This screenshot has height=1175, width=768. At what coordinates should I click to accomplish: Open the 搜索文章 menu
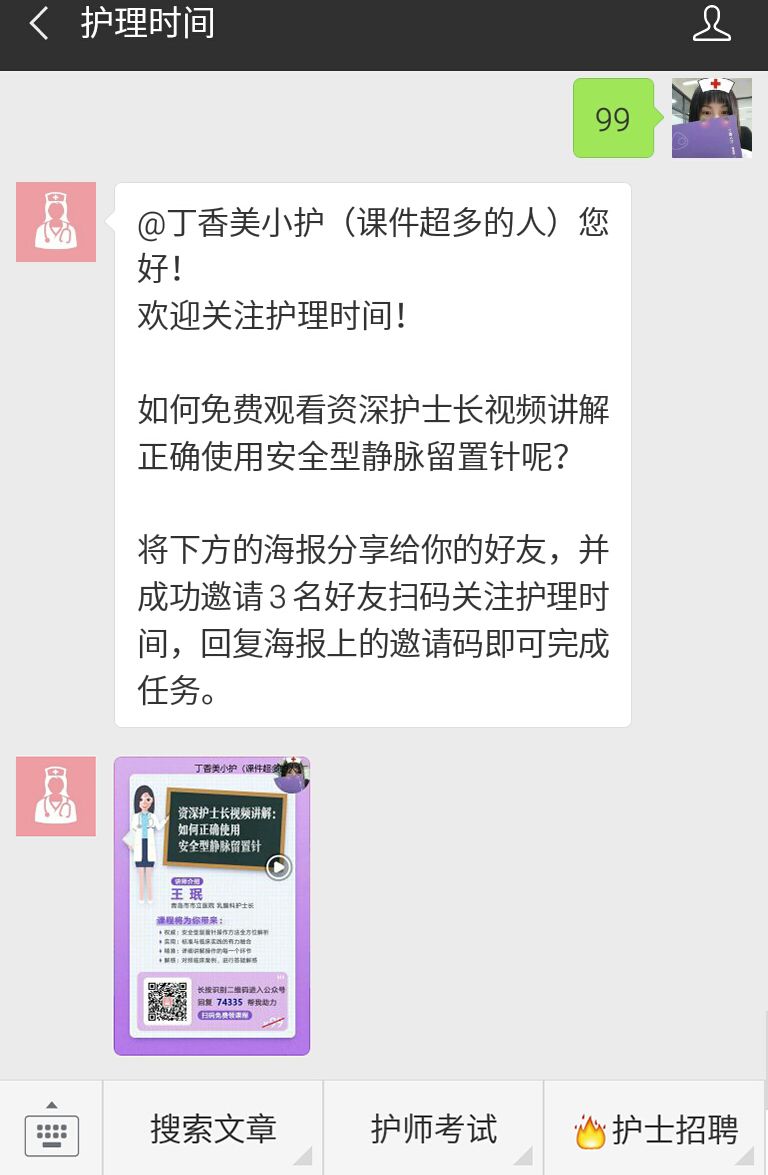[213, 1129]
